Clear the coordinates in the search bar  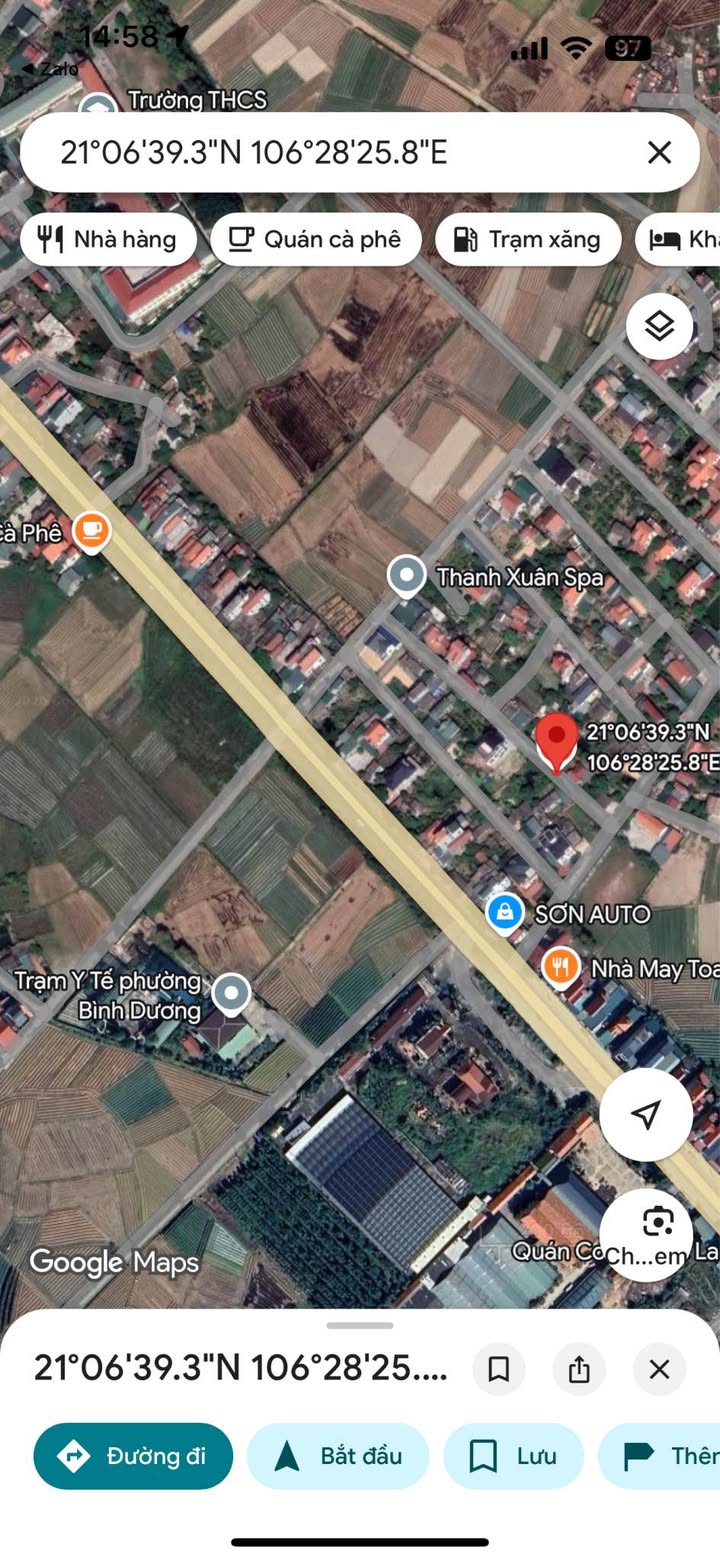659,152
